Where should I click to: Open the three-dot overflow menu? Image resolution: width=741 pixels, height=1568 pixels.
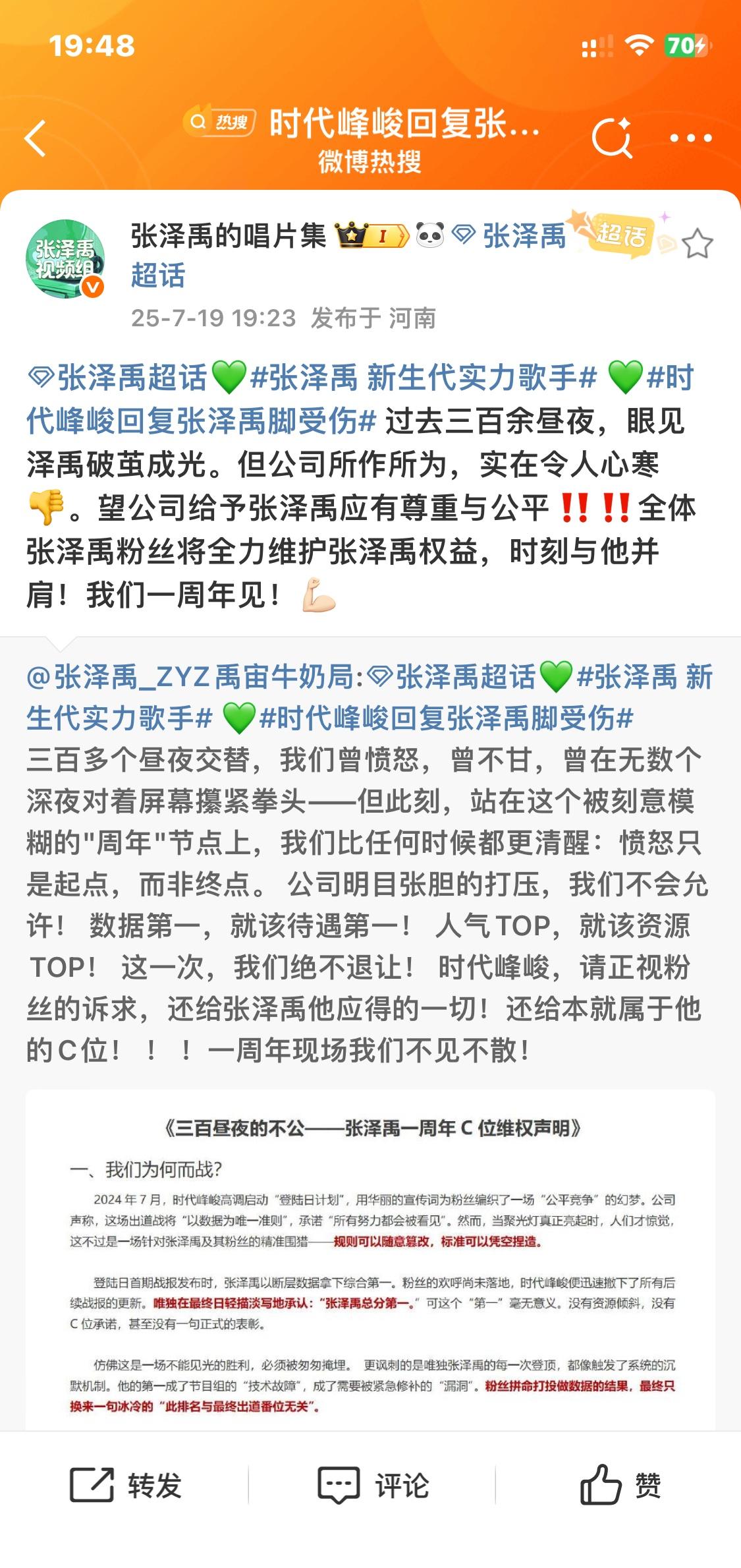click(690, 138)
